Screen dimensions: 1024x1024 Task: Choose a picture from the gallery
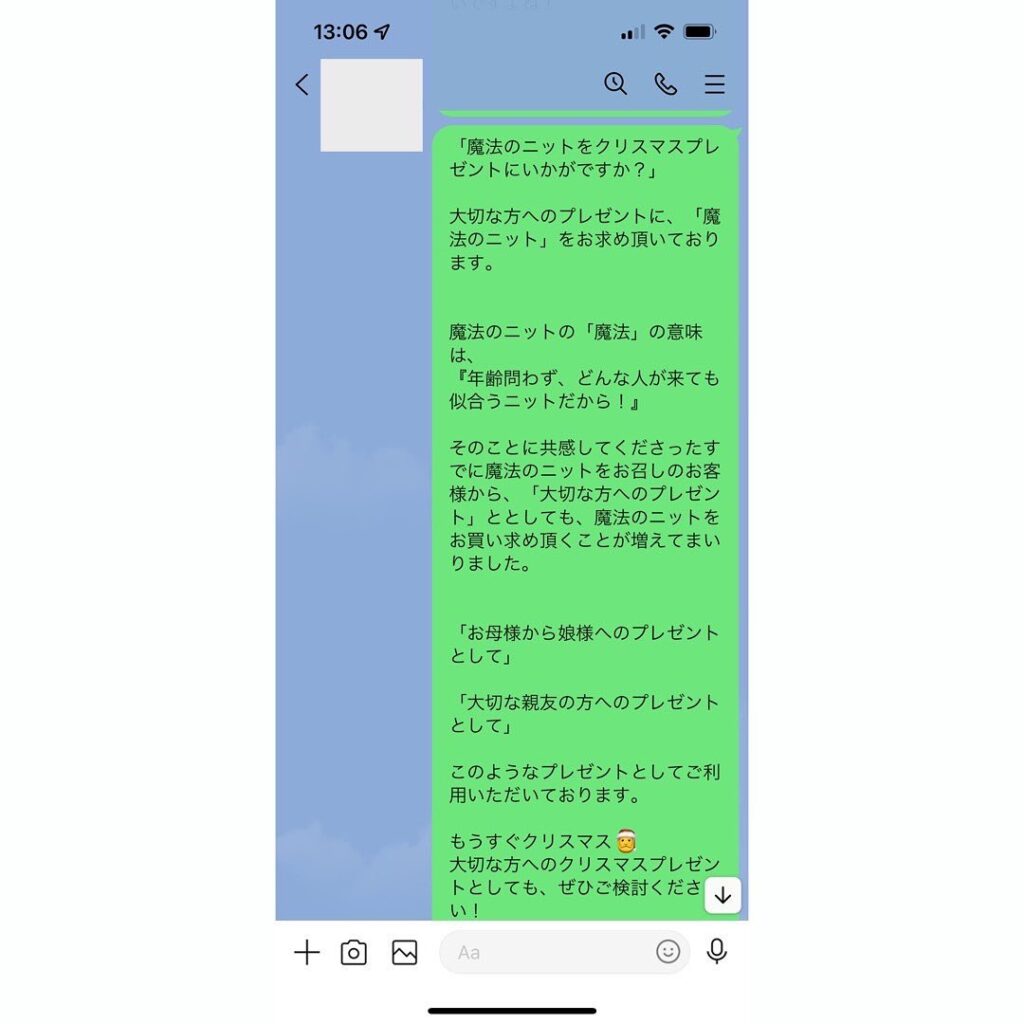pyautogui.click(x=404, y=952)
